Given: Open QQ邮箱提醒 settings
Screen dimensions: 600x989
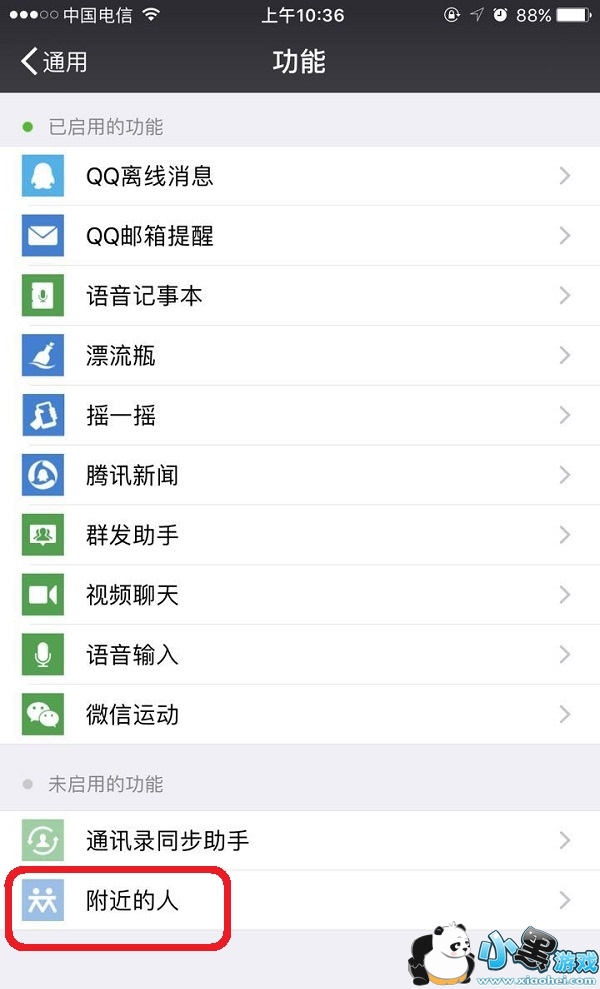Looking at the screenshot, I should point(300,237).
